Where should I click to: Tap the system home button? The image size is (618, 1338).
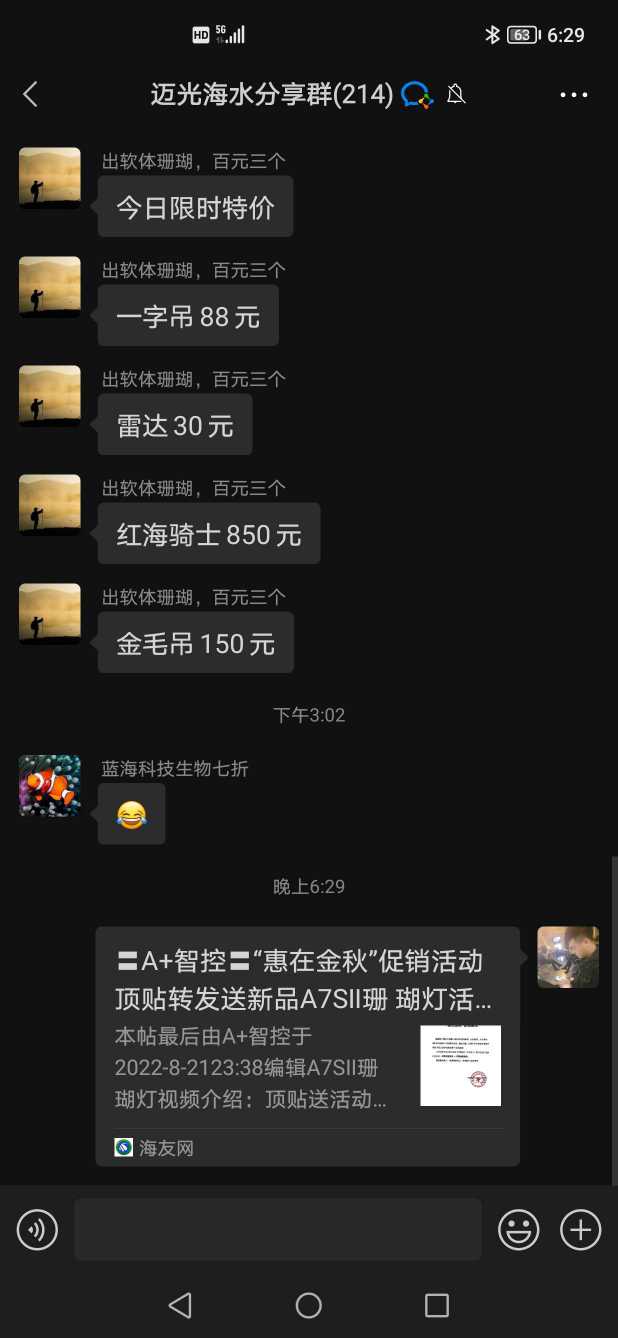click(309, 1305)
